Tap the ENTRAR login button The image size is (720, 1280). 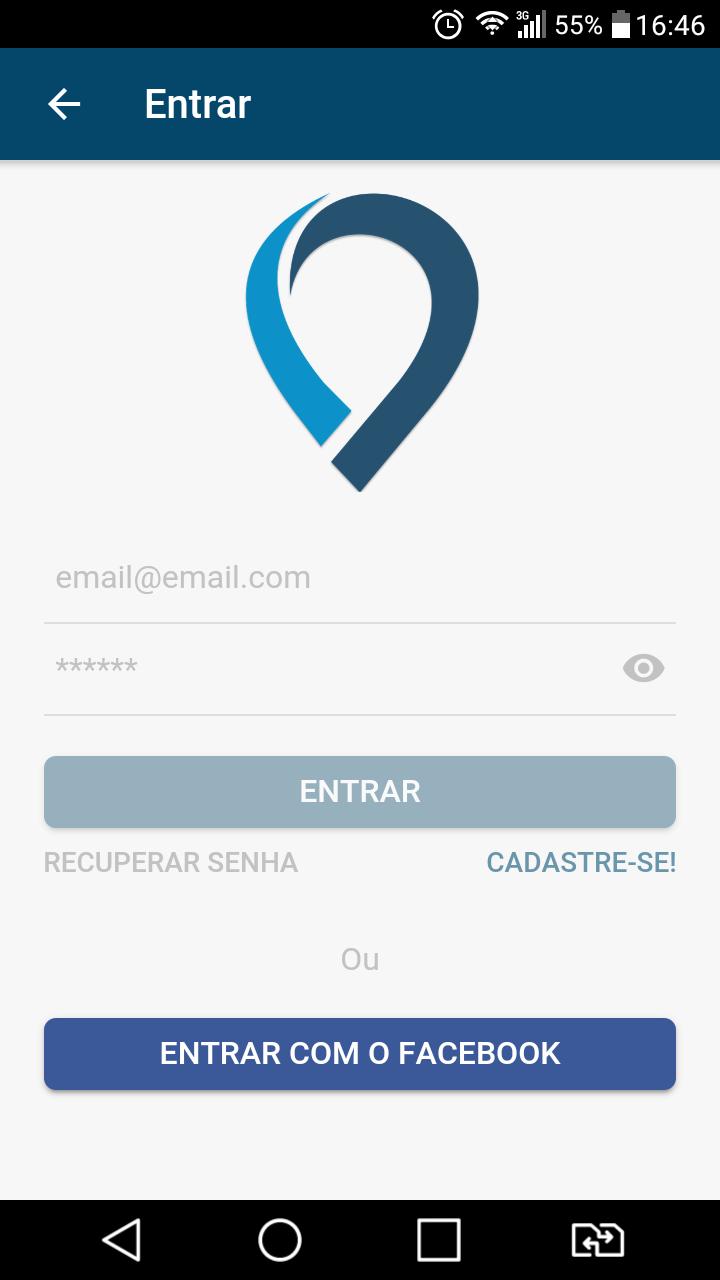(x=360, y=792)
